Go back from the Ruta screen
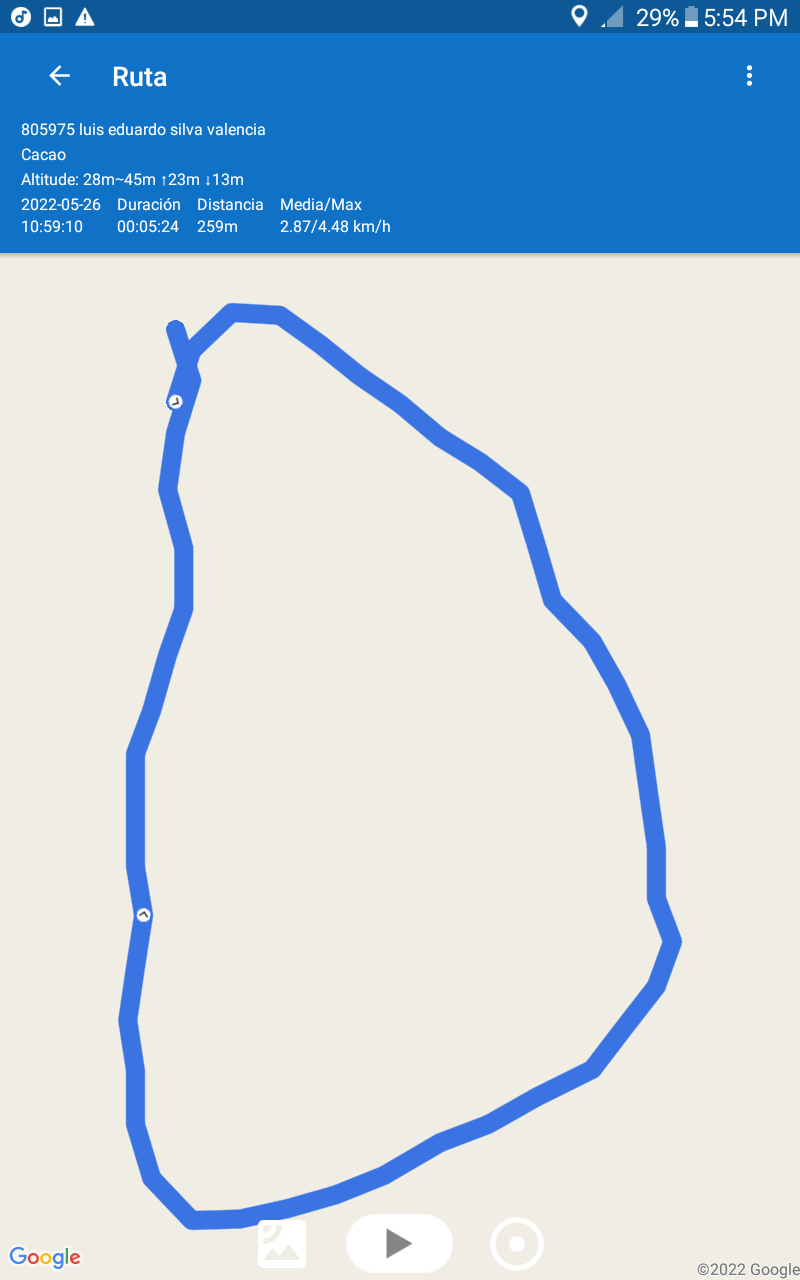 click(60, 76)
